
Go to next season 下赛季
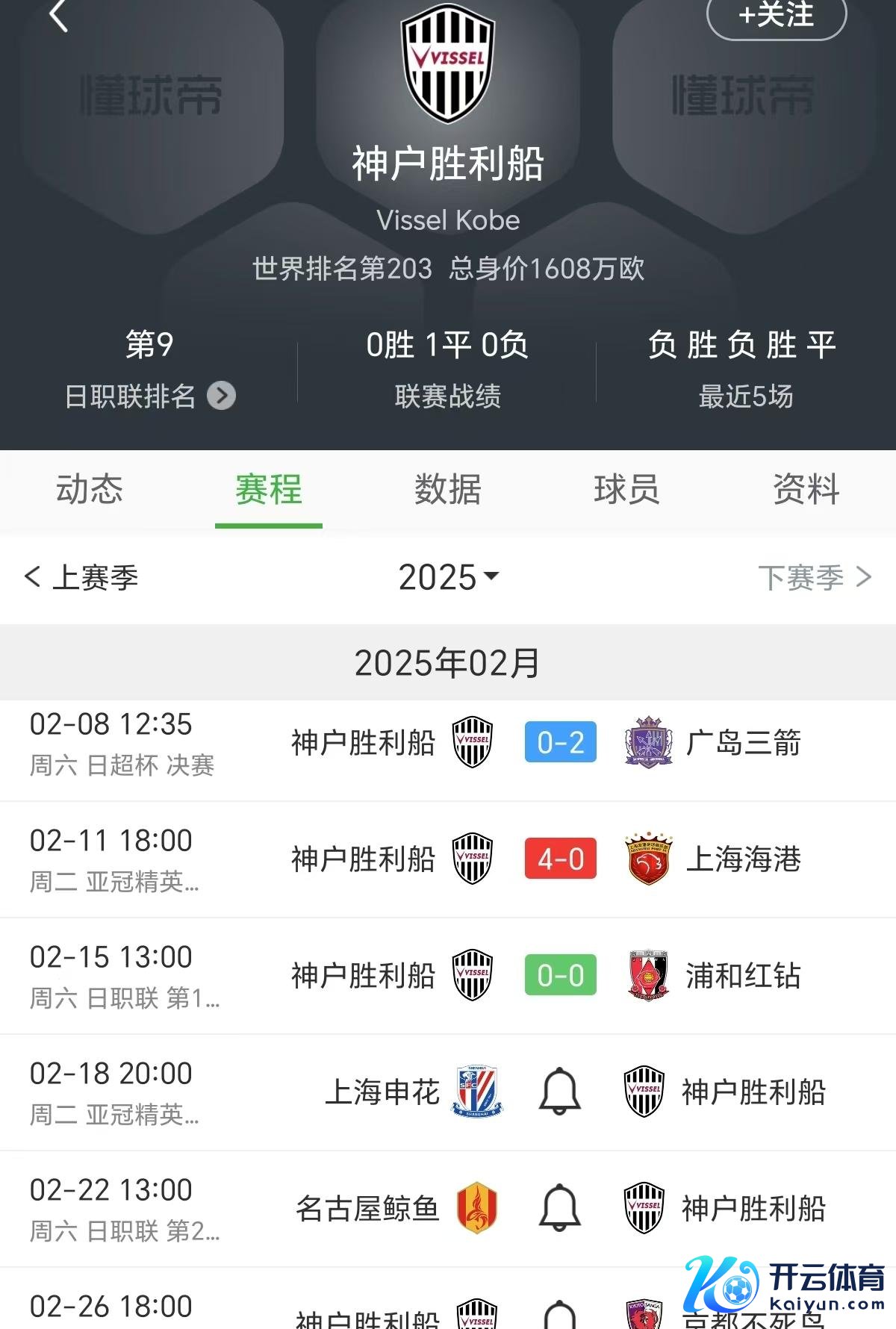coord(814,577)
